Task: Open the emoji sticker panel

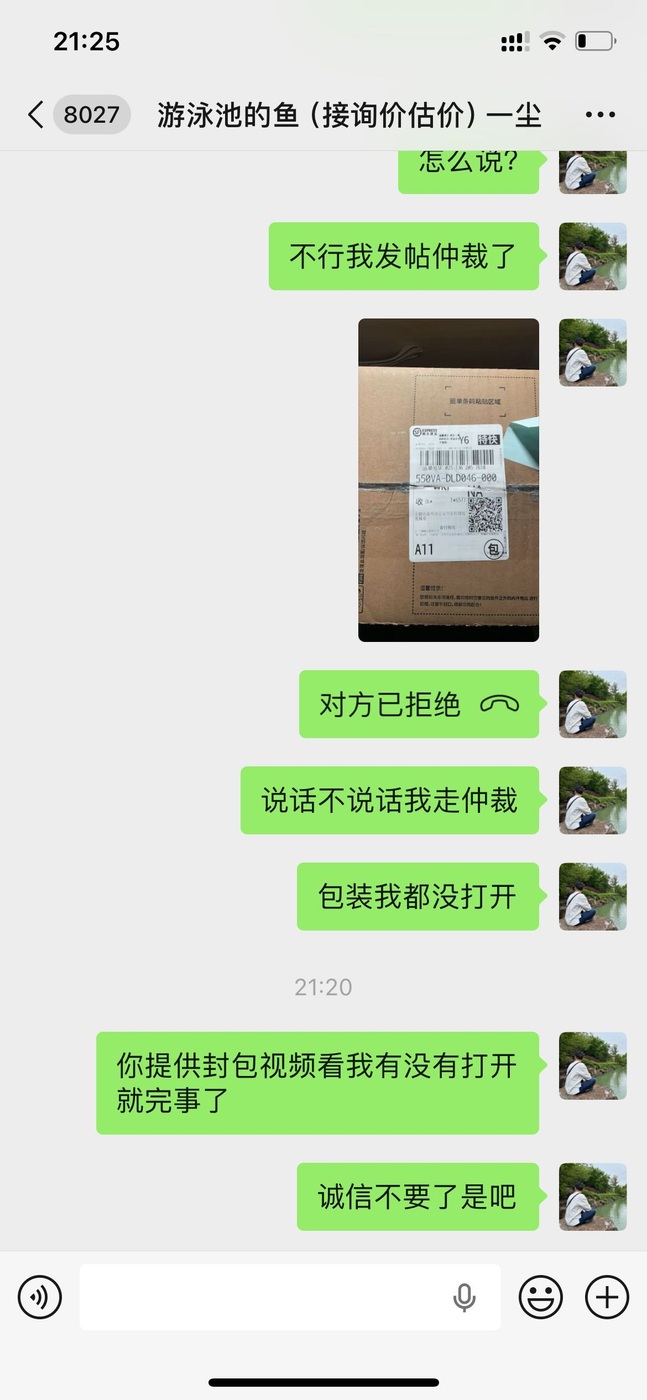Action: point(540,1297)
